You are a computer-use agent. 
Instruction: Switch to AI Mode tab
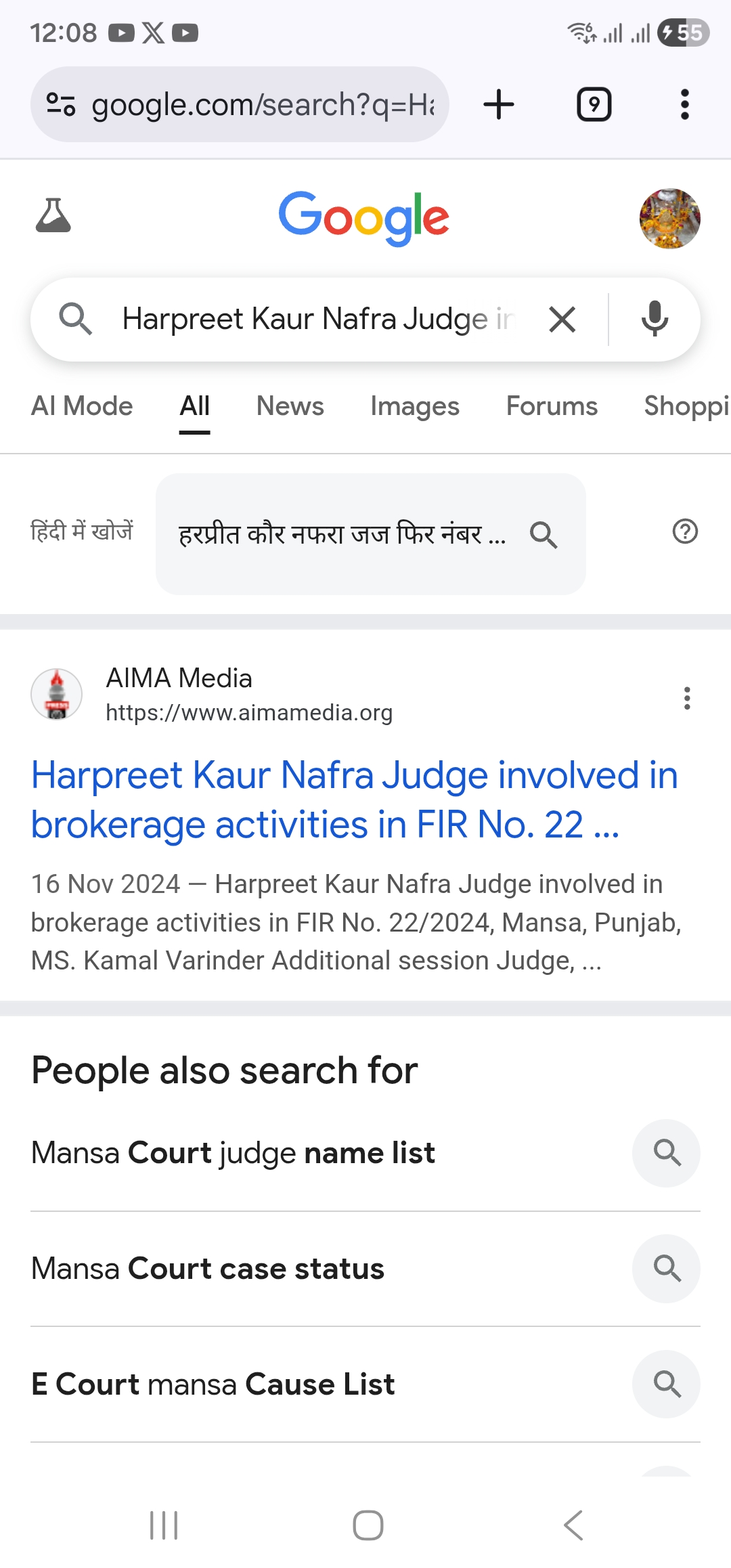(82, 406)
